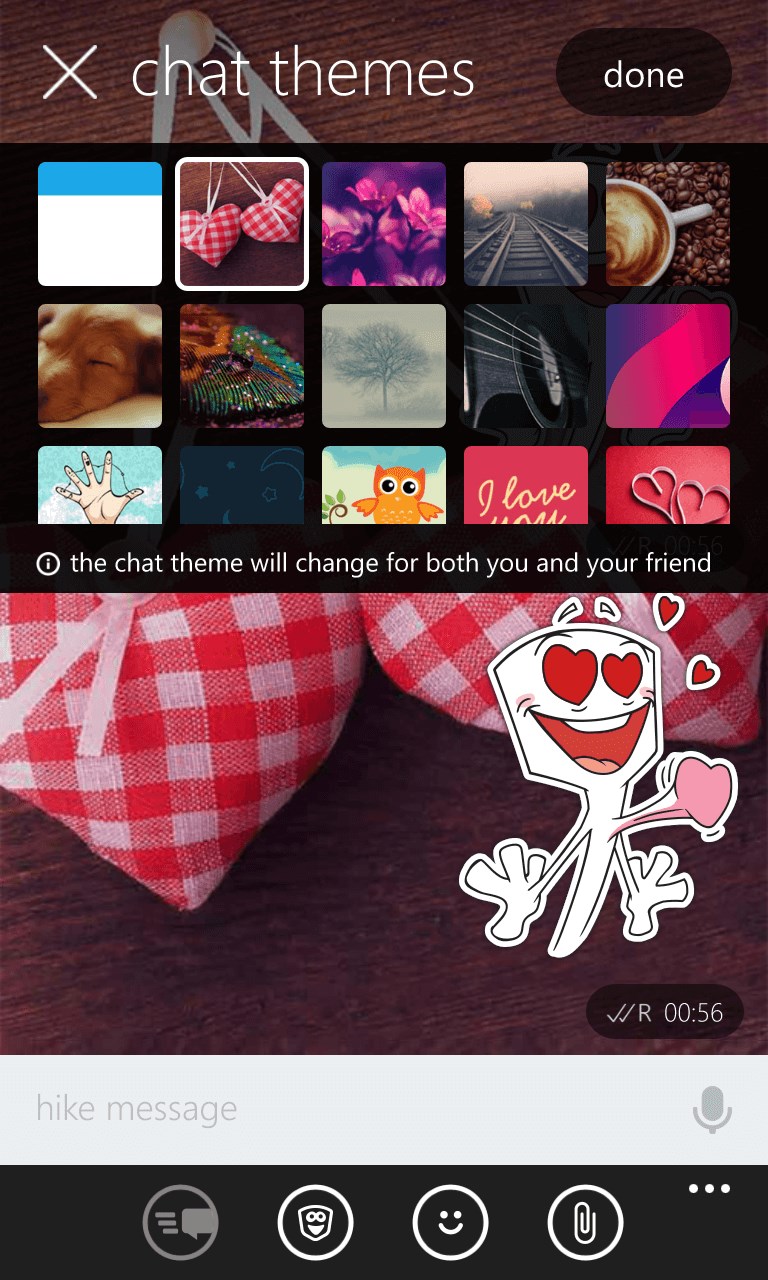Viewport: 768px width, 1280px height.
Task: Open the chat announcements icon on the left
Action: (181, 1222)
